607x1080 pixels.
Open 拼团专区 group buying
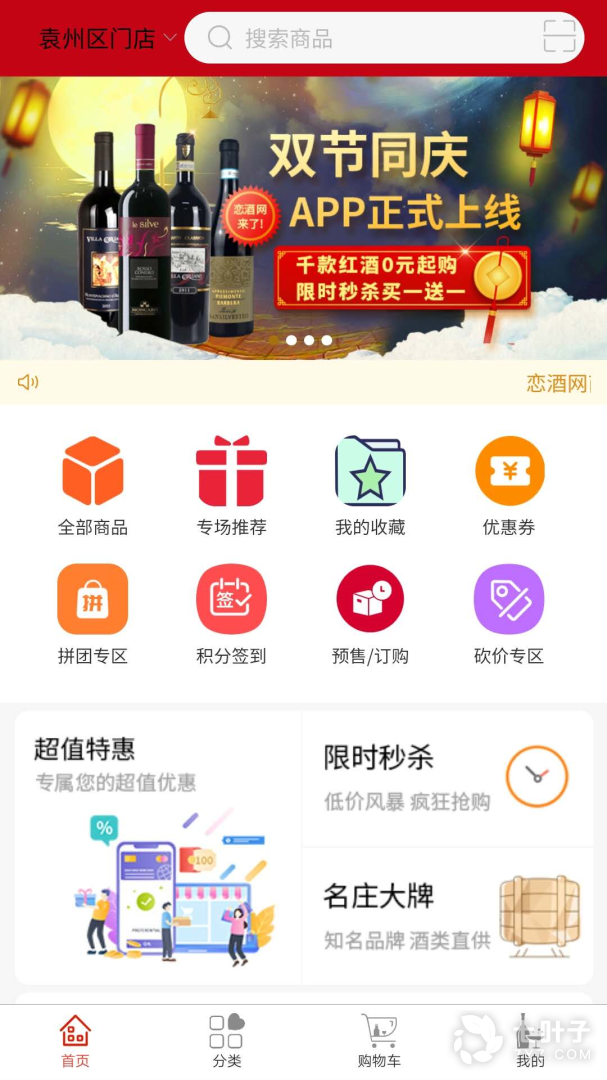click(x=93, y=614)
